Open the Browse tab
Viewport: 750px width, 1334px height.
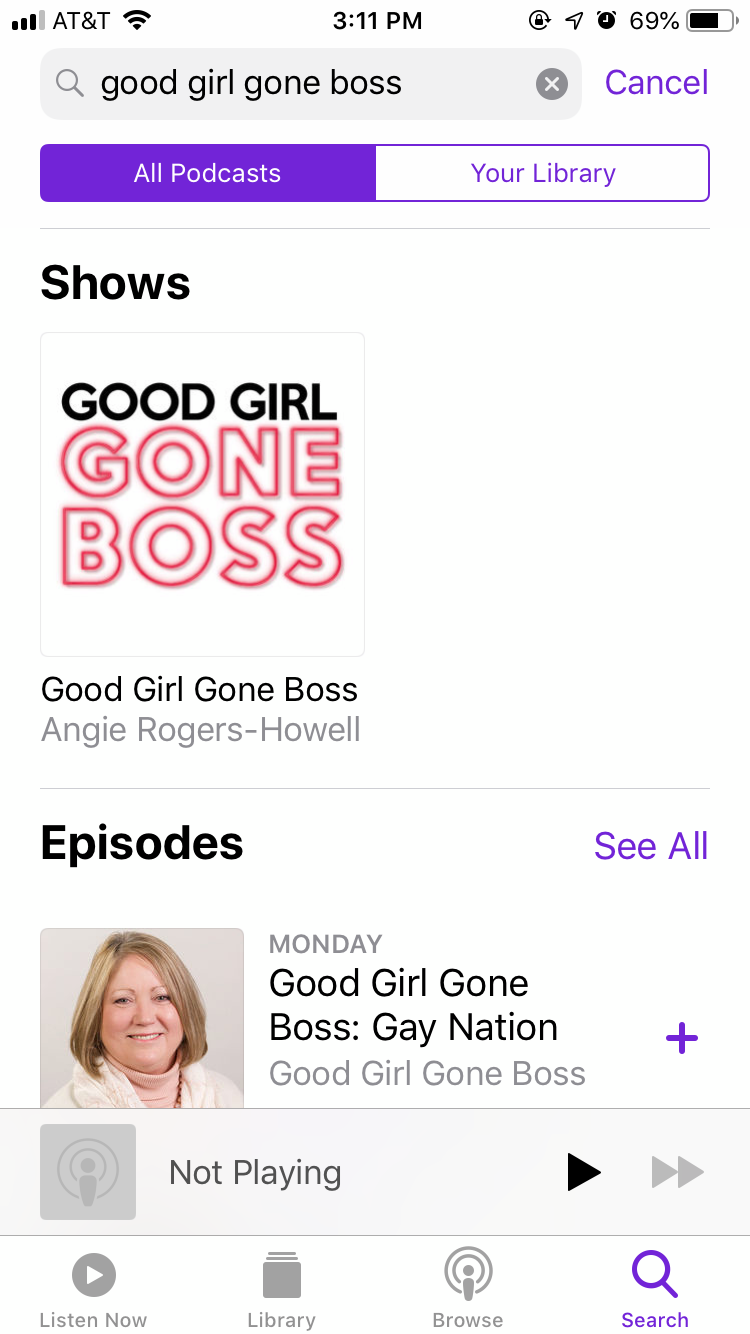click(468, 1290)
